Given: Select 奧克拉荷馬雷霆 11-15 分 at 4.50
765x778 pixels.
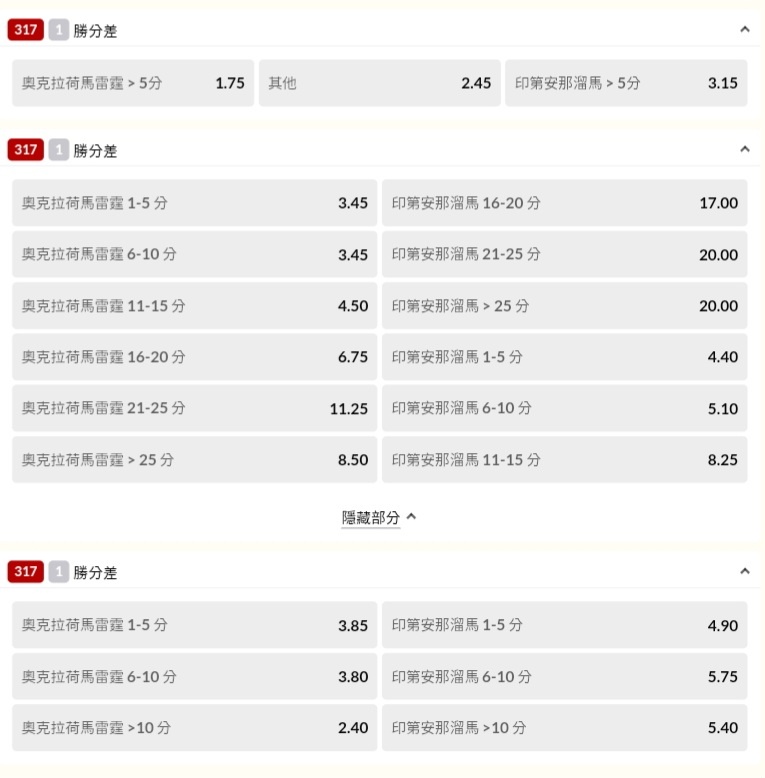Looking at the screenshot, I should point(195,306).
